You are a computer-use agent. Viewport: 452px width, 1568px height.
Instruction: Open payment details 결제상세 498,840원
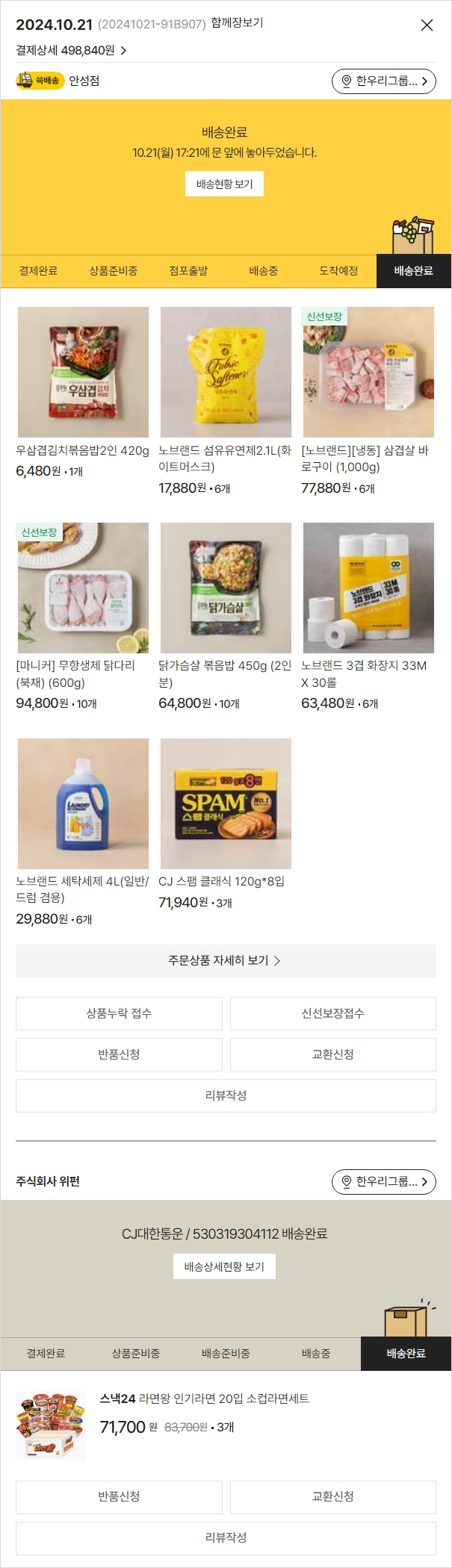click(71, 50)
